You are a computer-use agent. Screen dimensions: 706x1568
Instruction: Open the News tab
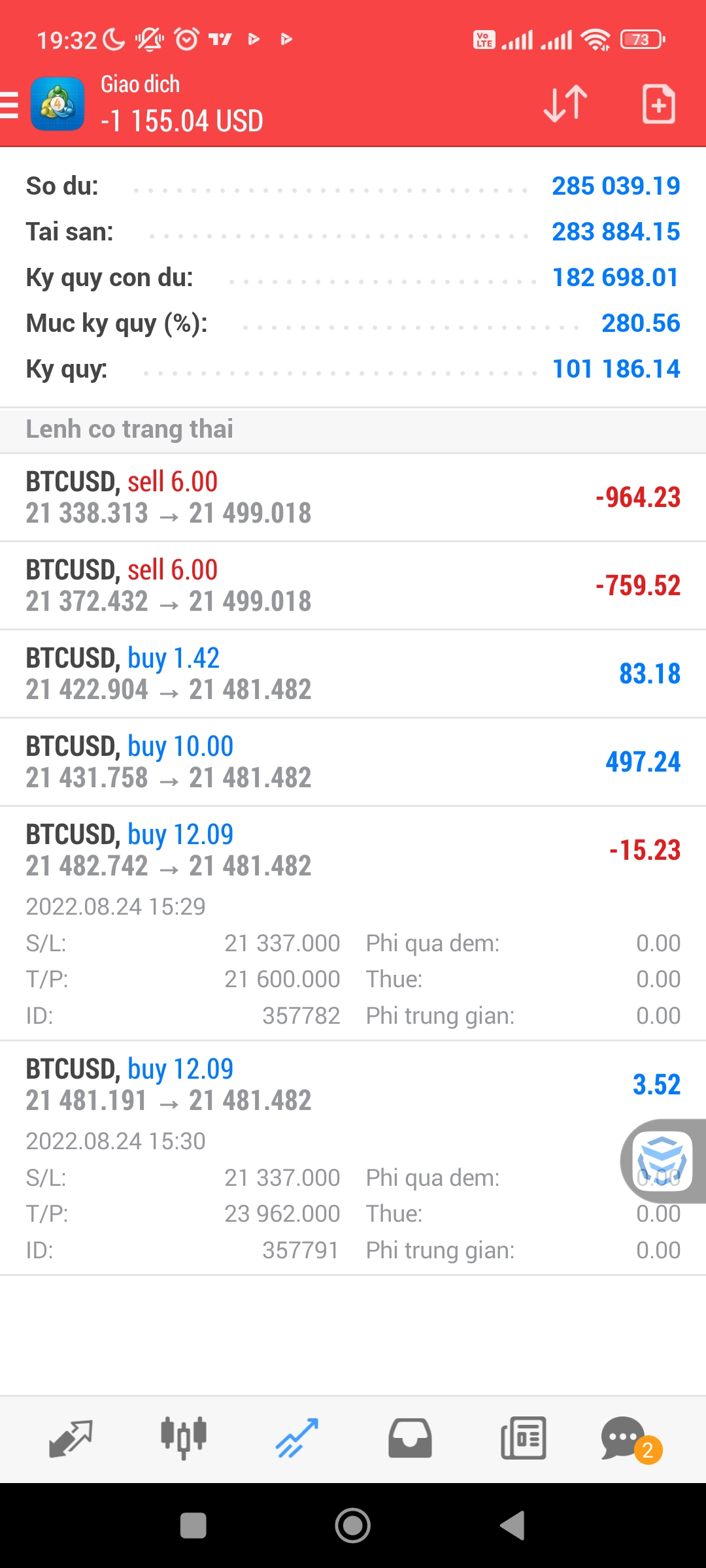pos(523,1439)
